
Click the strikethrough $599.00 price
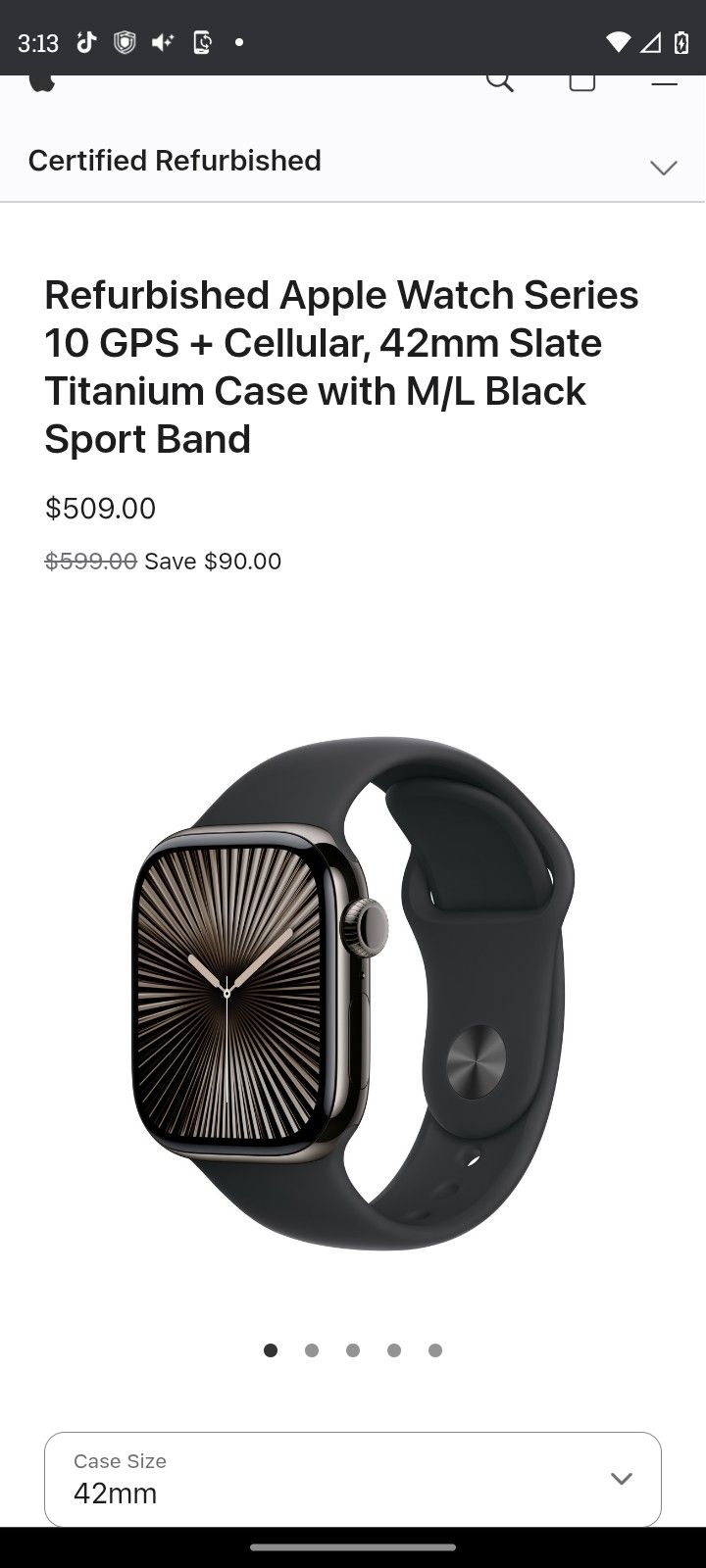coord(89,561)
